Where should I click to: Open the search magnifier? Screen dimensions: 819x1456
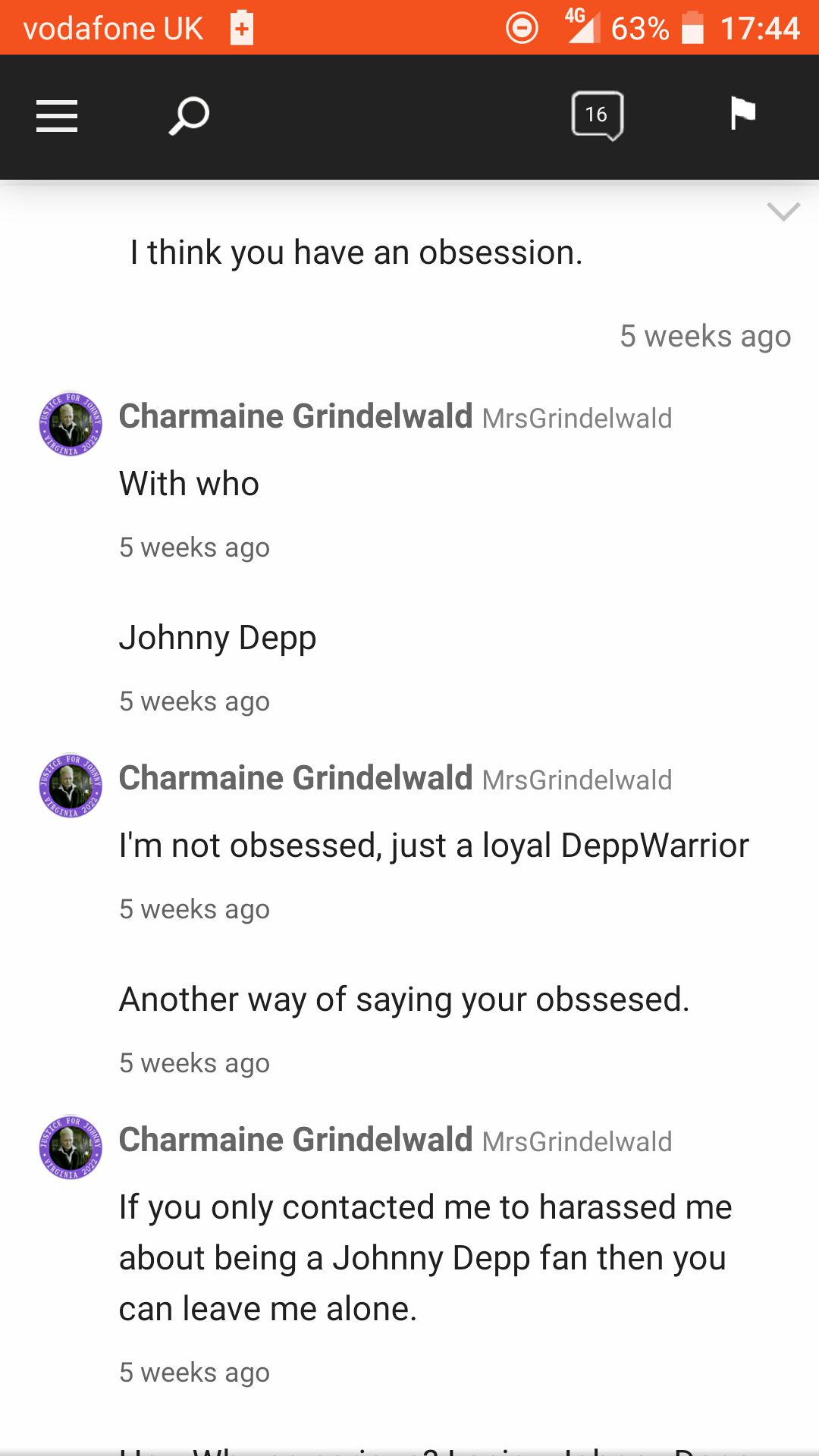point(189,116)
